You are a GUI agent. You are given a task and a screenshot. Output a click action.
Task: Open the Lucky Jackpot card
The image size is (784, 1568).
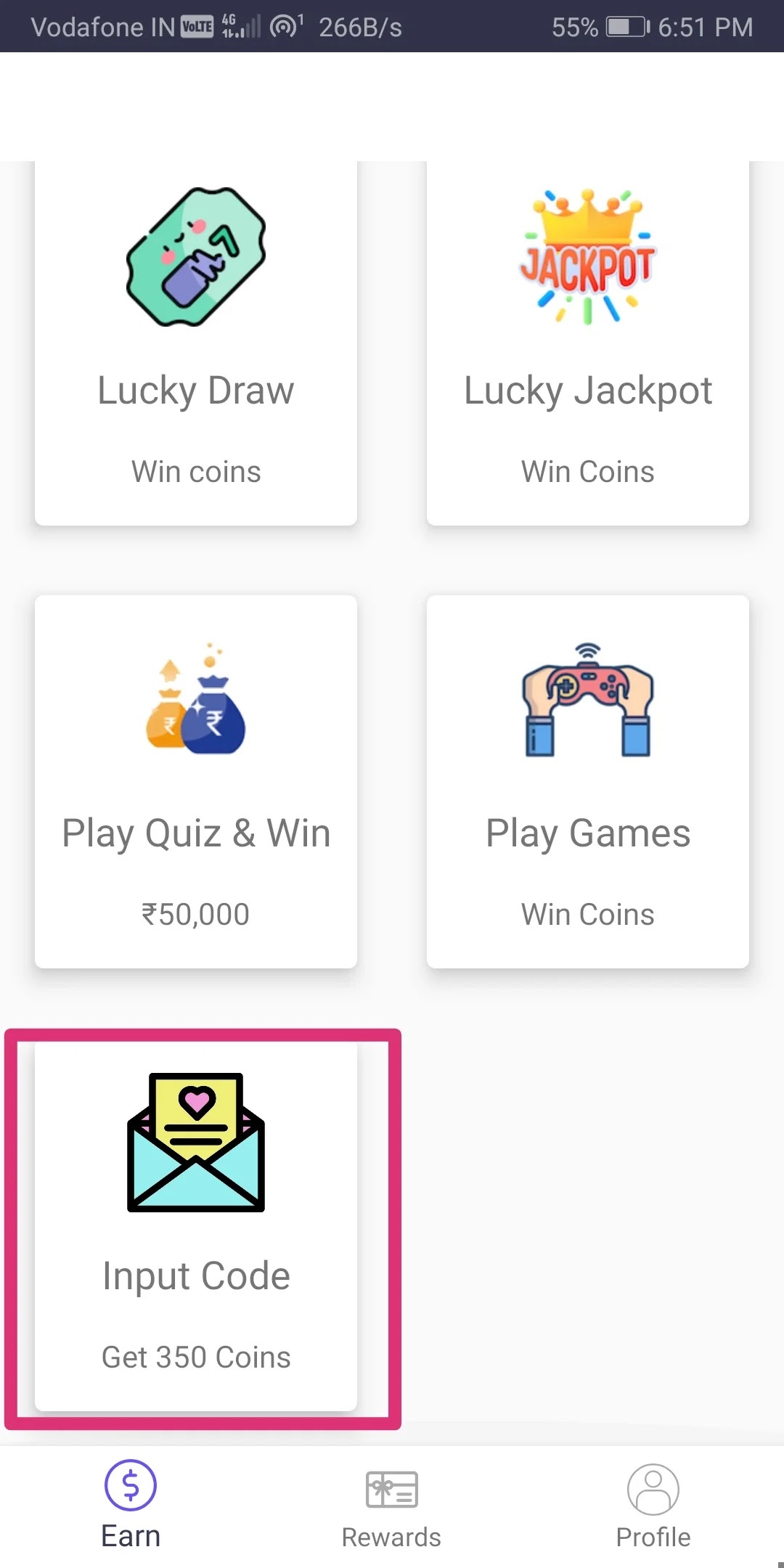tap(588, 343)
